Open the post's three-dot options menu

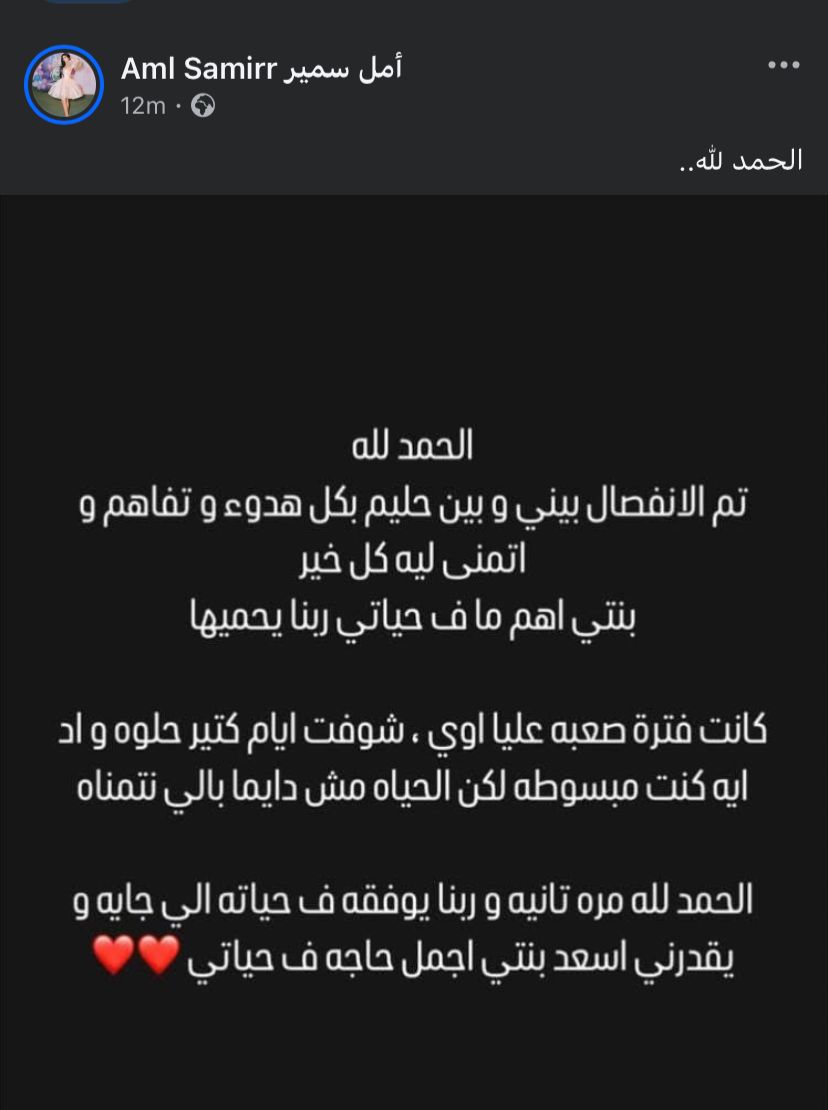coord(783,65)
